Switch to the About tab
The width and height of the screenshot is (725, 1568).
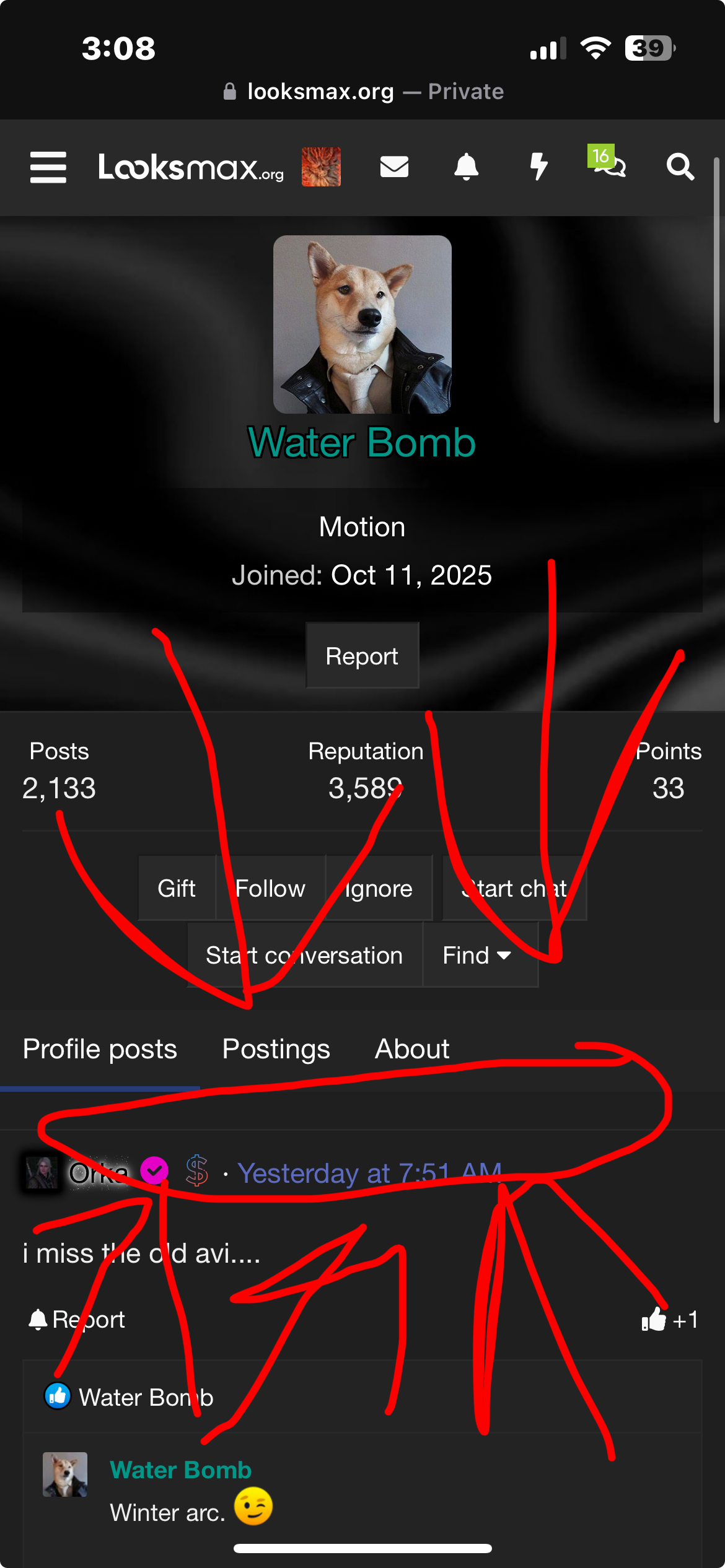(x=412, y=1049)
